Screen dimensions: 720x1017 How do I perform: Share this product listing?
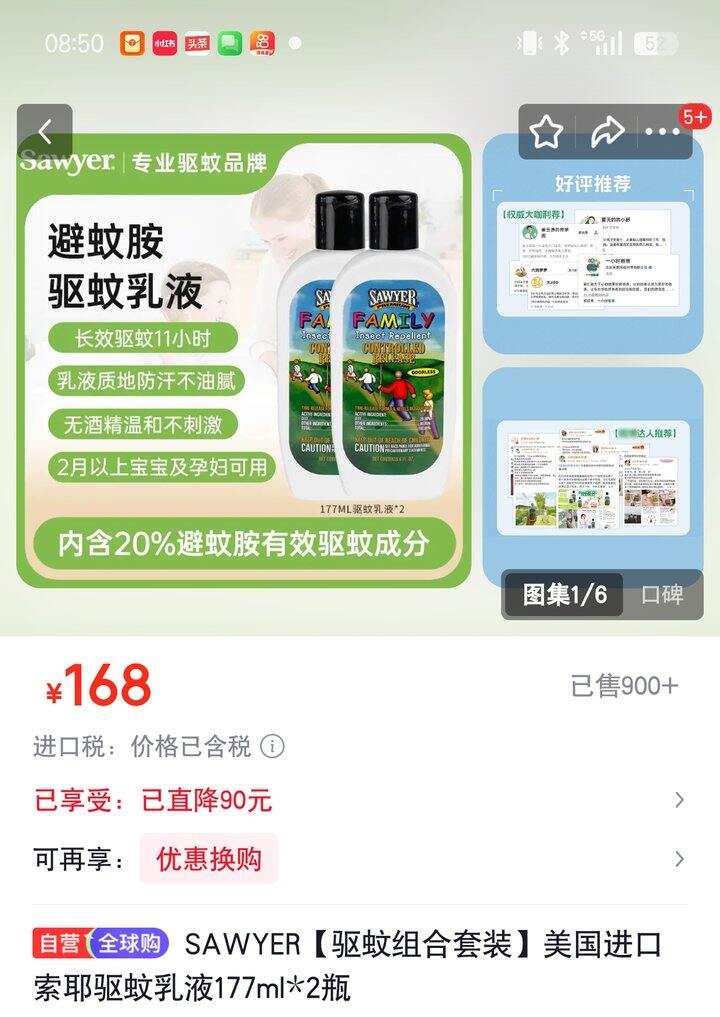point(607,132)
